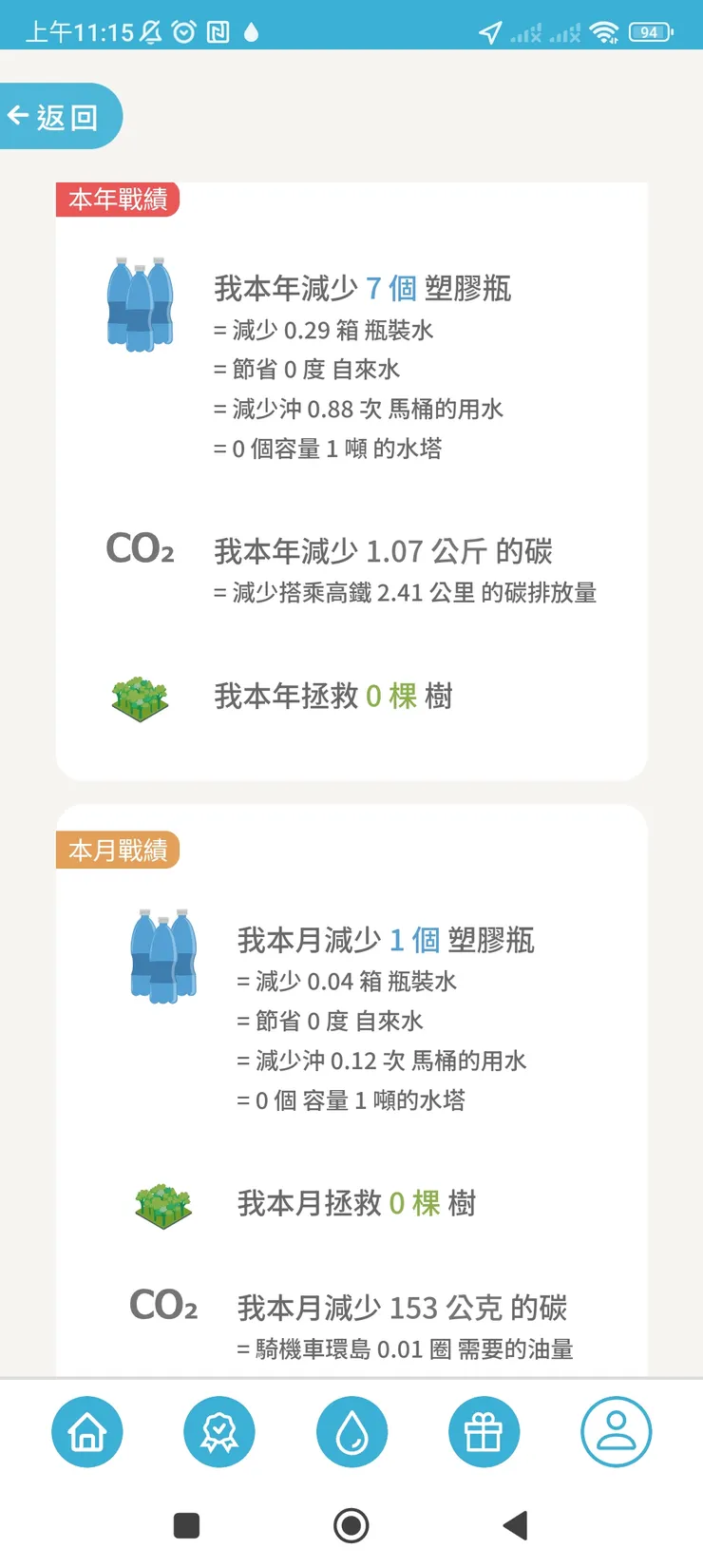
Task: Select the water drop nav icon
Action: [351, 1433]
